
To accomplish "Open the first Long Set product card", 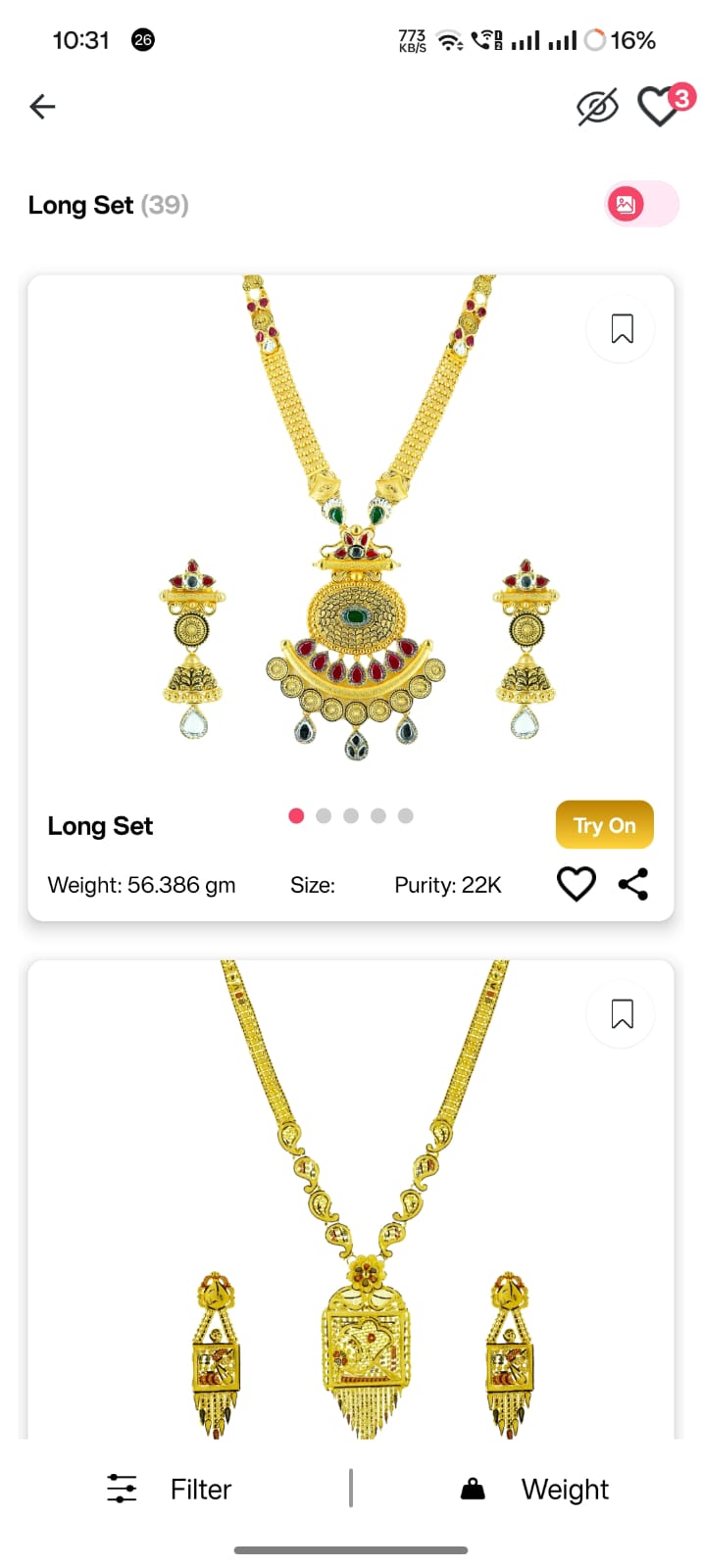I will pos(350,549).
